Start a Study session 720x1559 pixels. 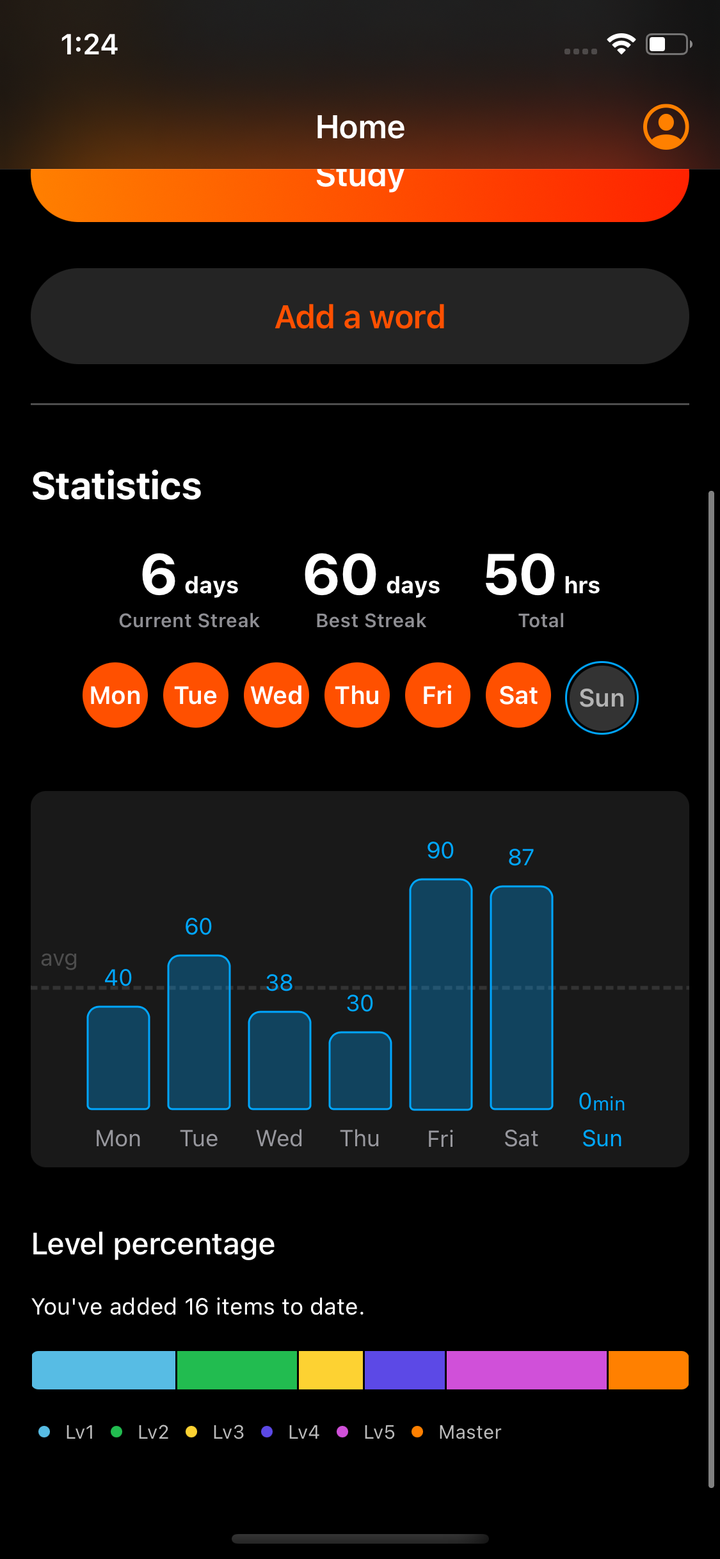pos(360,193)
